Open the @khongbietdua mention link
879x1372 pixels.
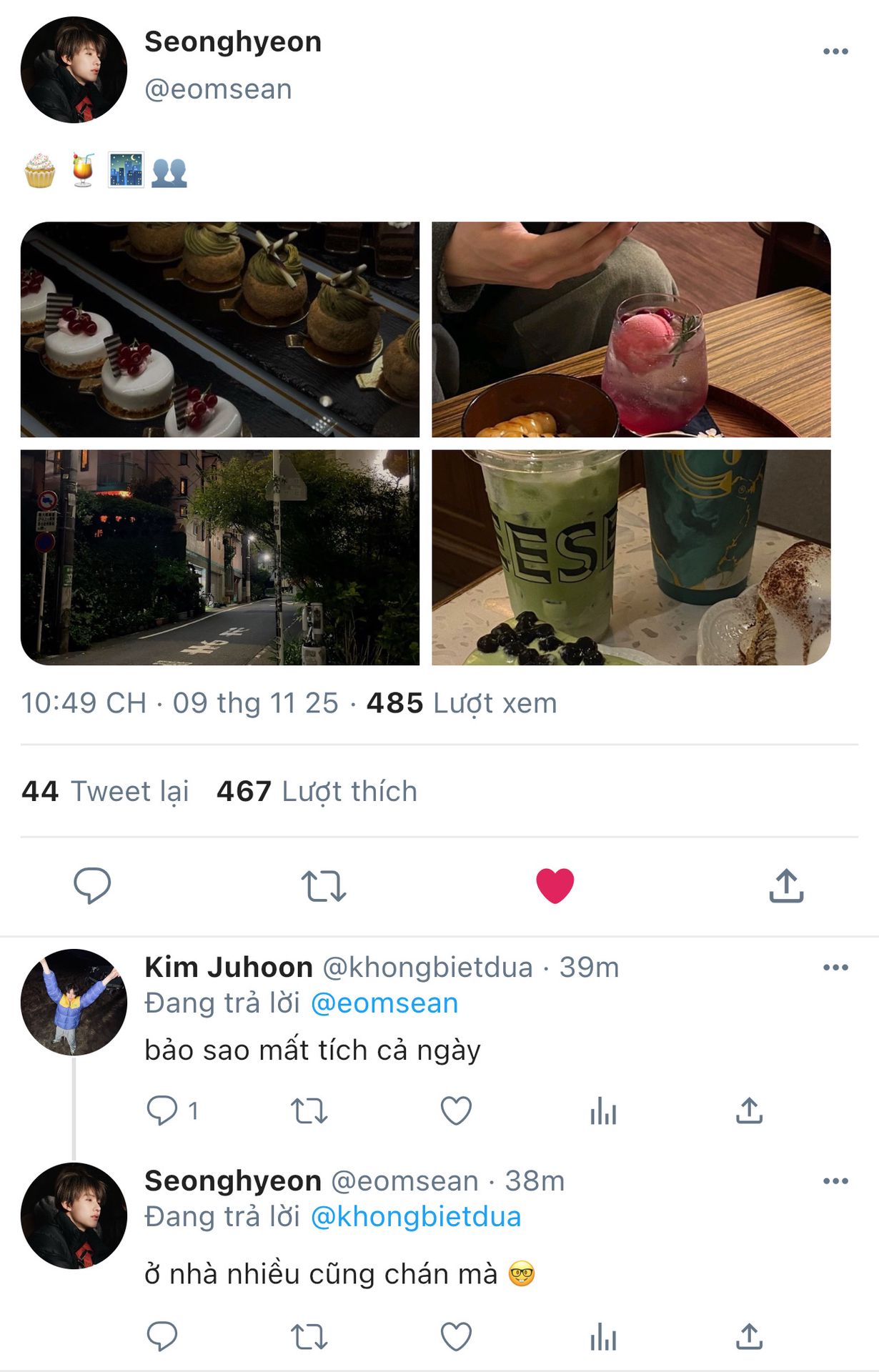(415, 1217)
